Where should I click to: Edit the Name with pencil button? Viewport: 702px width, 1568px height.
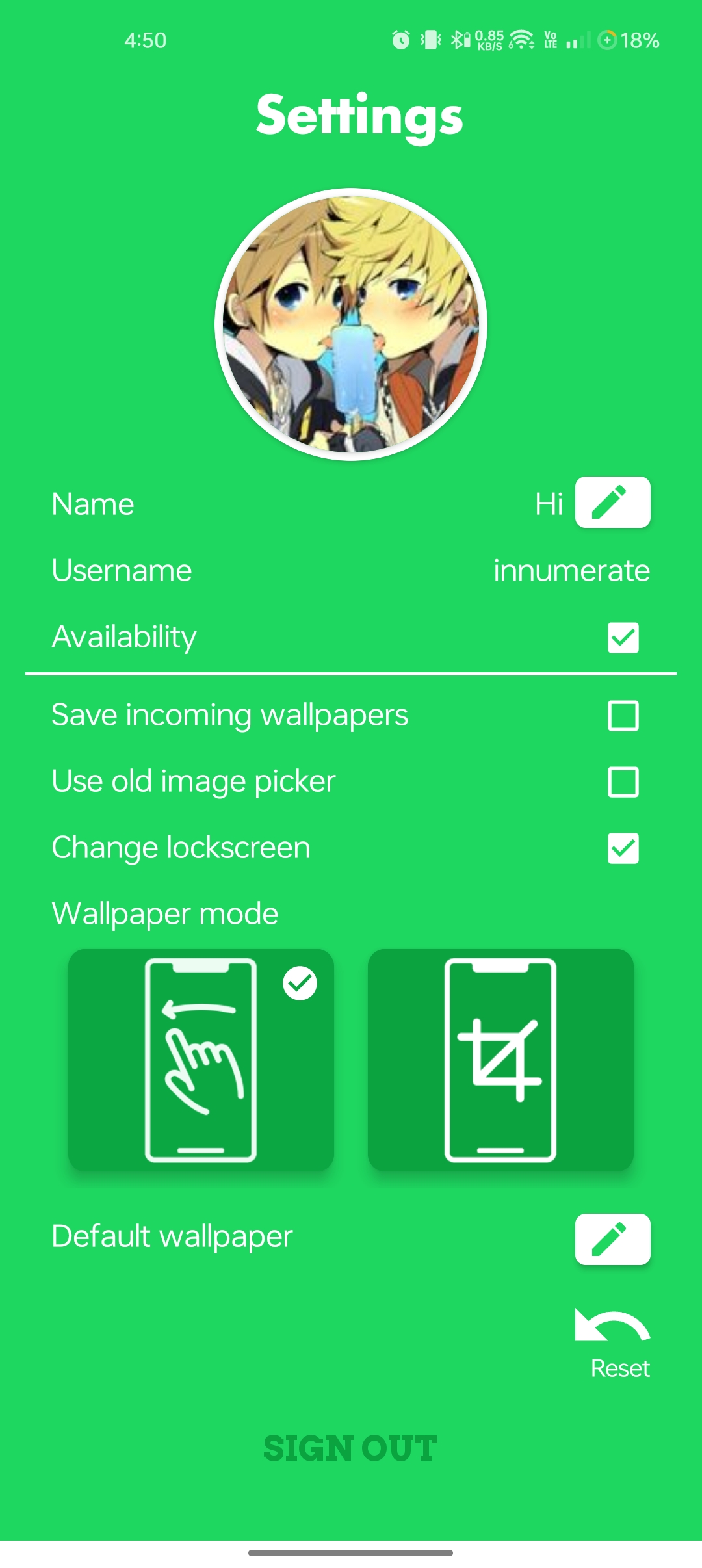[612, 503]
